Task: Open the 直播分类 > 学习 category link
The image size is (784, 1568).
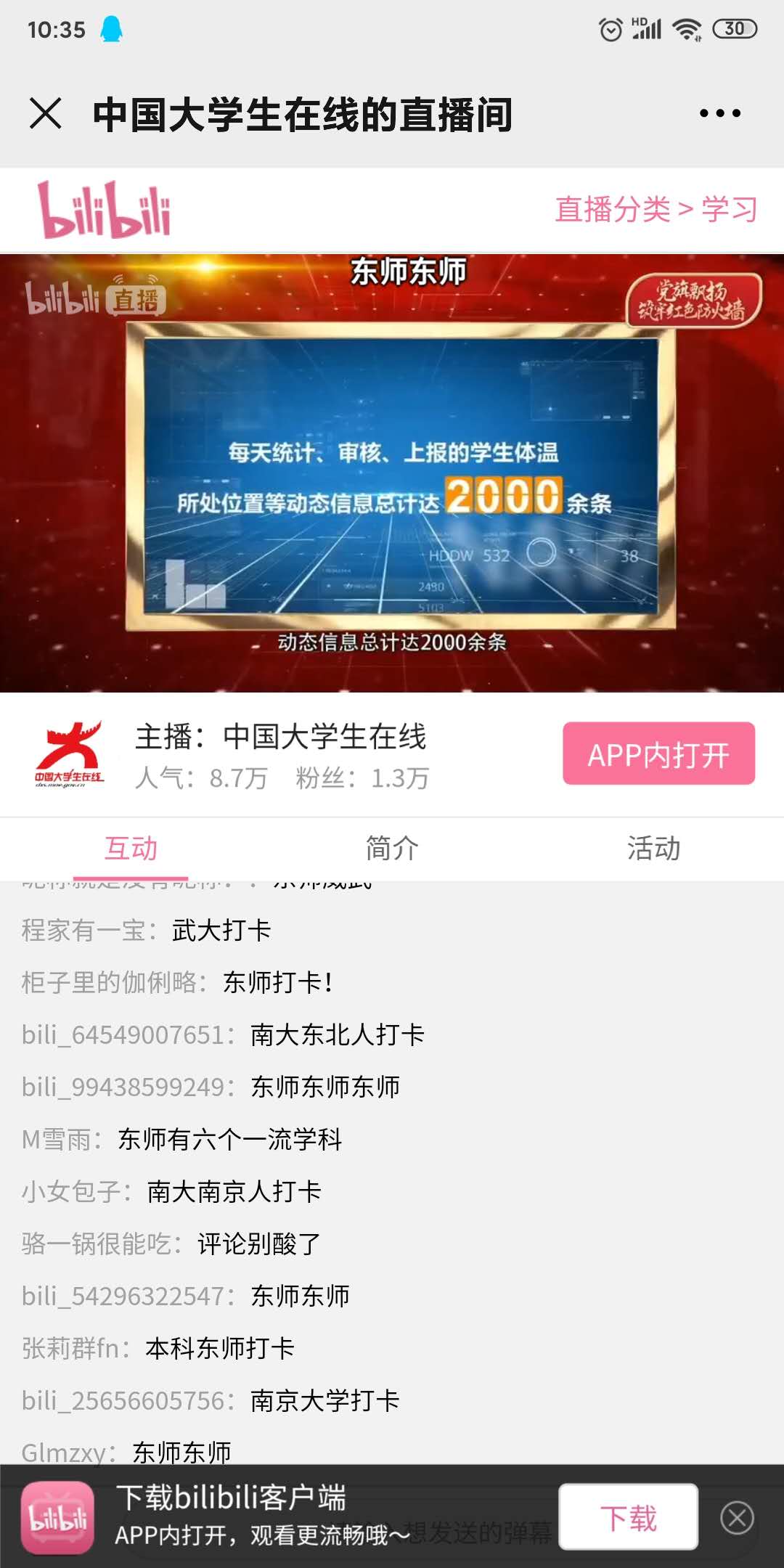Action: [656, 210]
